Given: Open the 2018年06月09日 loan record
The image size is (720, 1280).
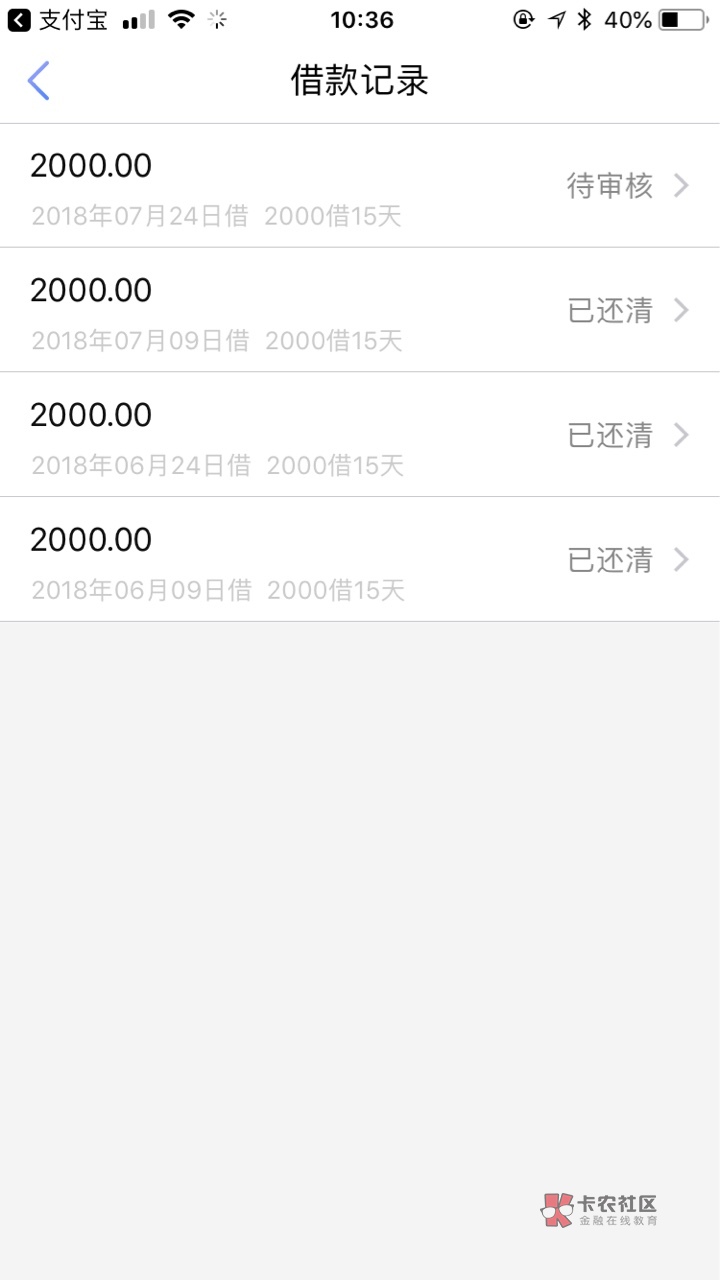Looking at the screenshot, I should pyautogui.click(x=360, y=560).
